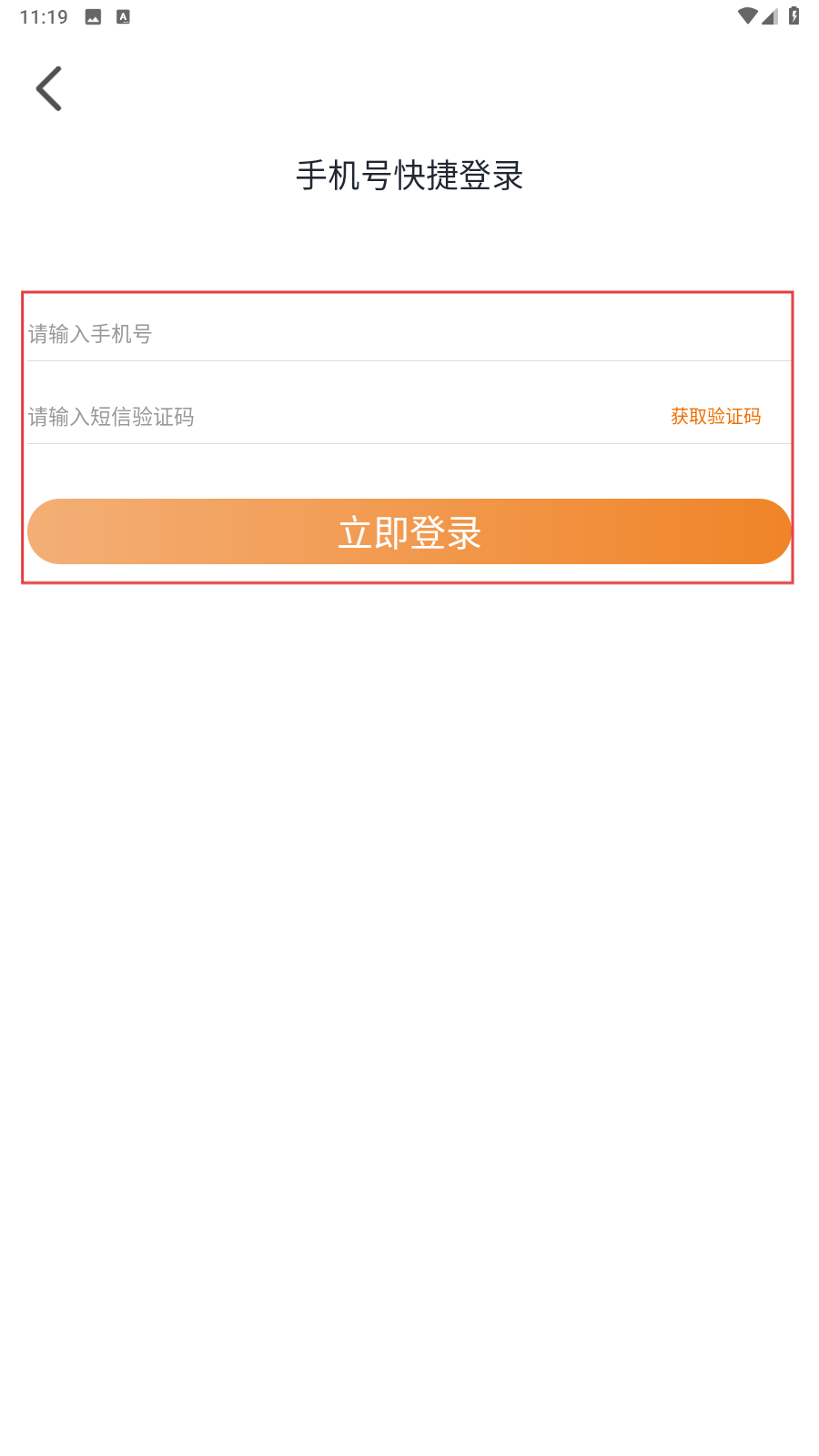Focus the SMS verification code field

(341, 417)
